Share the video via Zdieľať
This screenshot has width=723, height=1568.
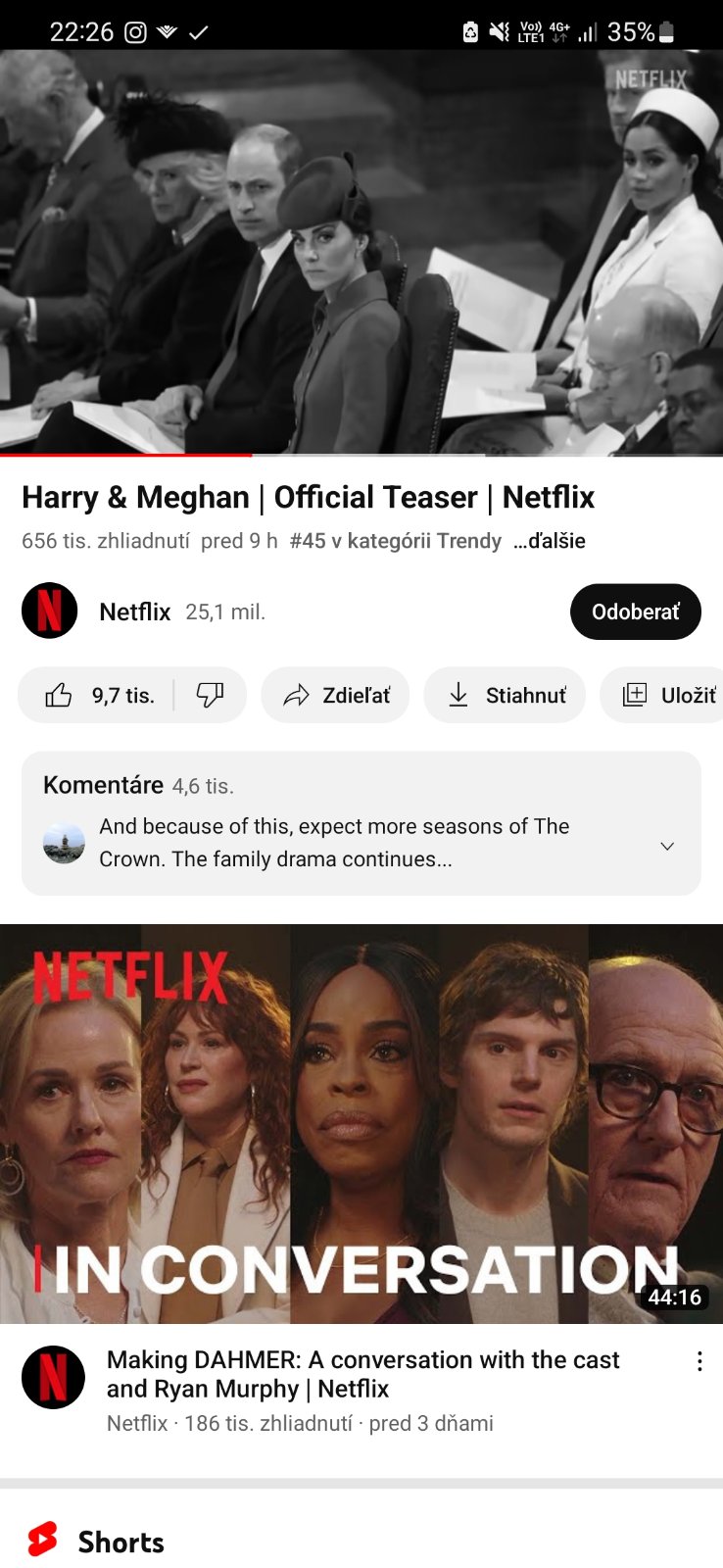[336, 696]
